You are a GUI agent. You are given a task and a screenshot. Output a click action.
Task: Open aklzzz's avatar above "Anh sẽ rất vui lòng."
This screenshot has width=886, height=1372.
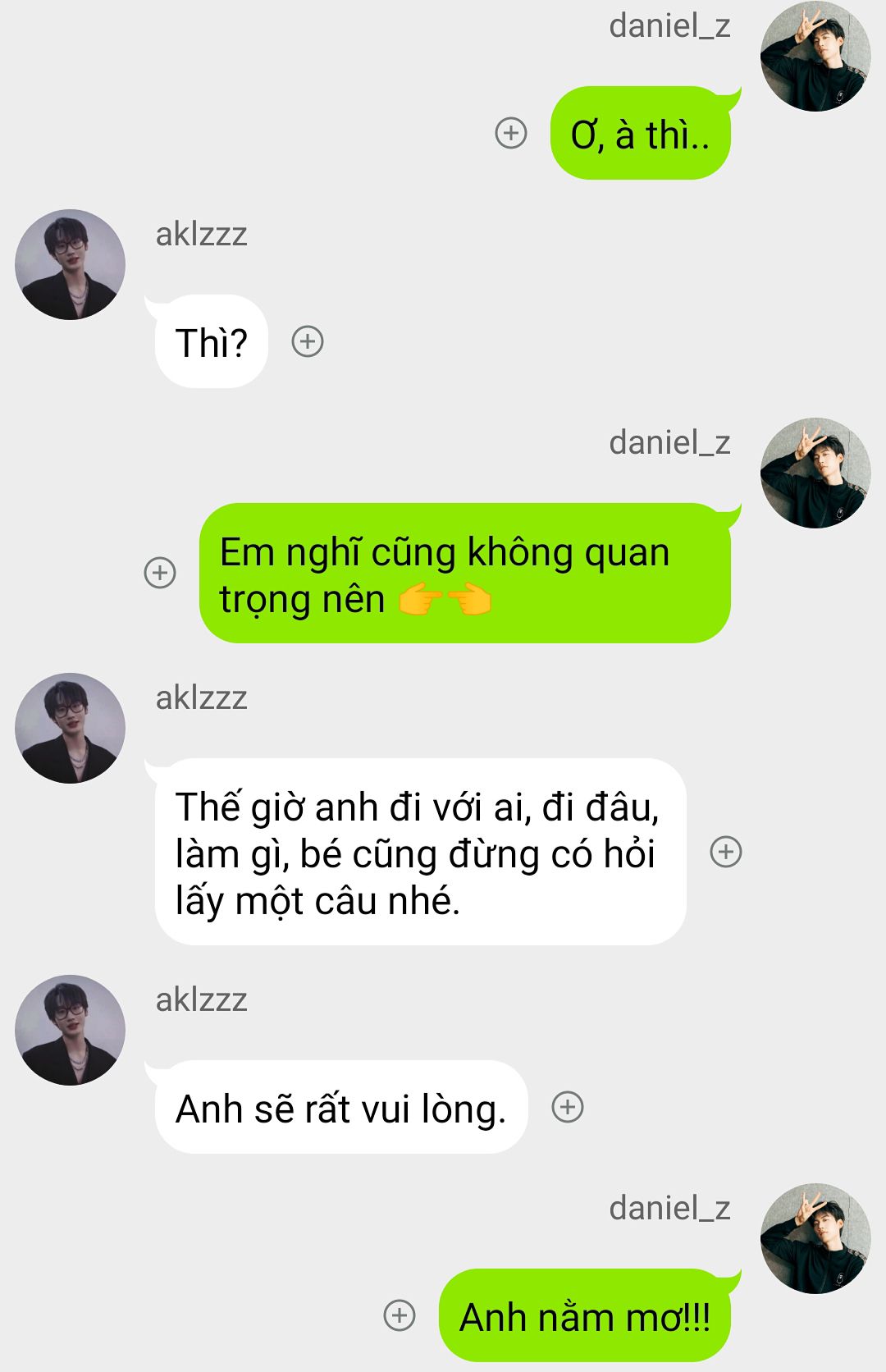point(71,1030)
